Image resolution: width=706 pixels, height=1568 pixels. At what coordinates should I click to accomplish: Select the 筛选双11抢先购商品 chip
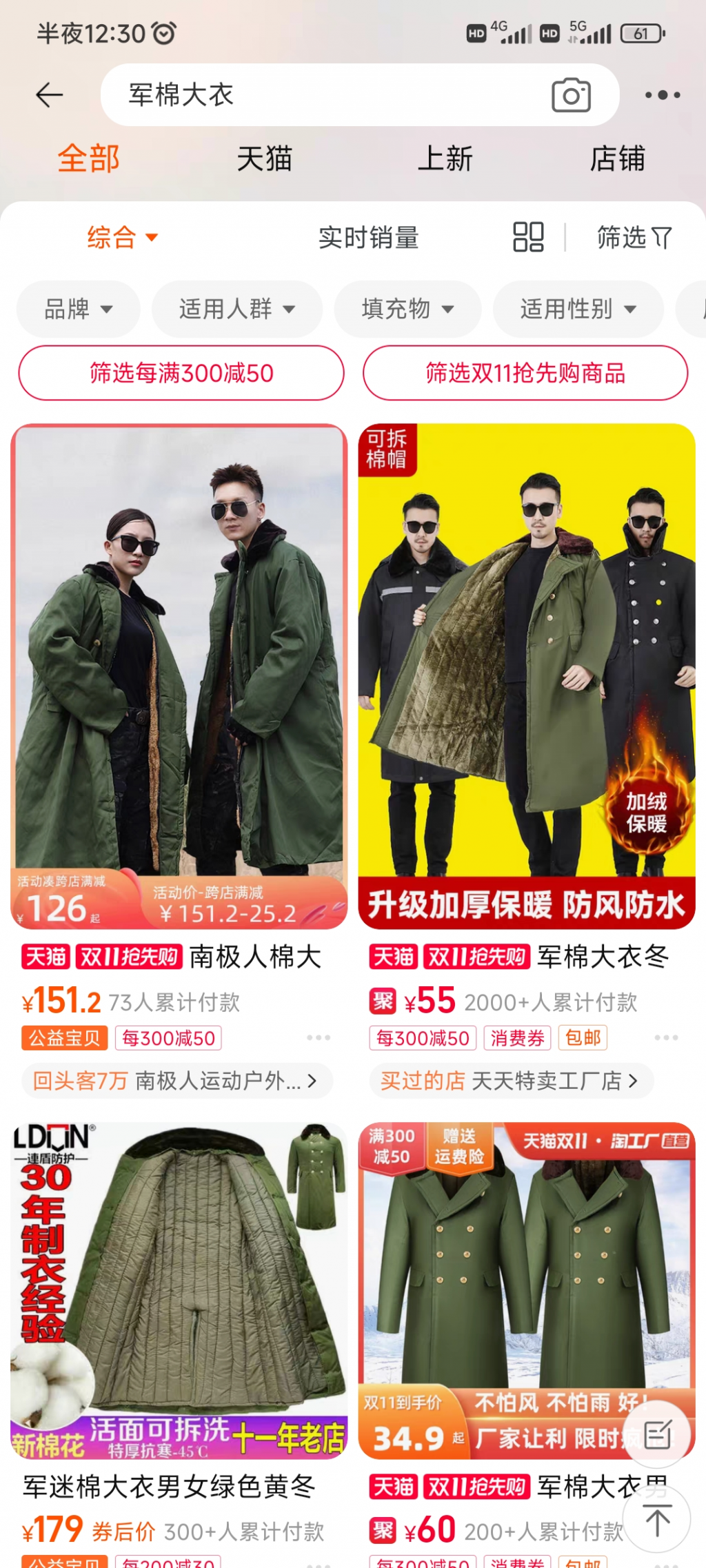point(525,373)
